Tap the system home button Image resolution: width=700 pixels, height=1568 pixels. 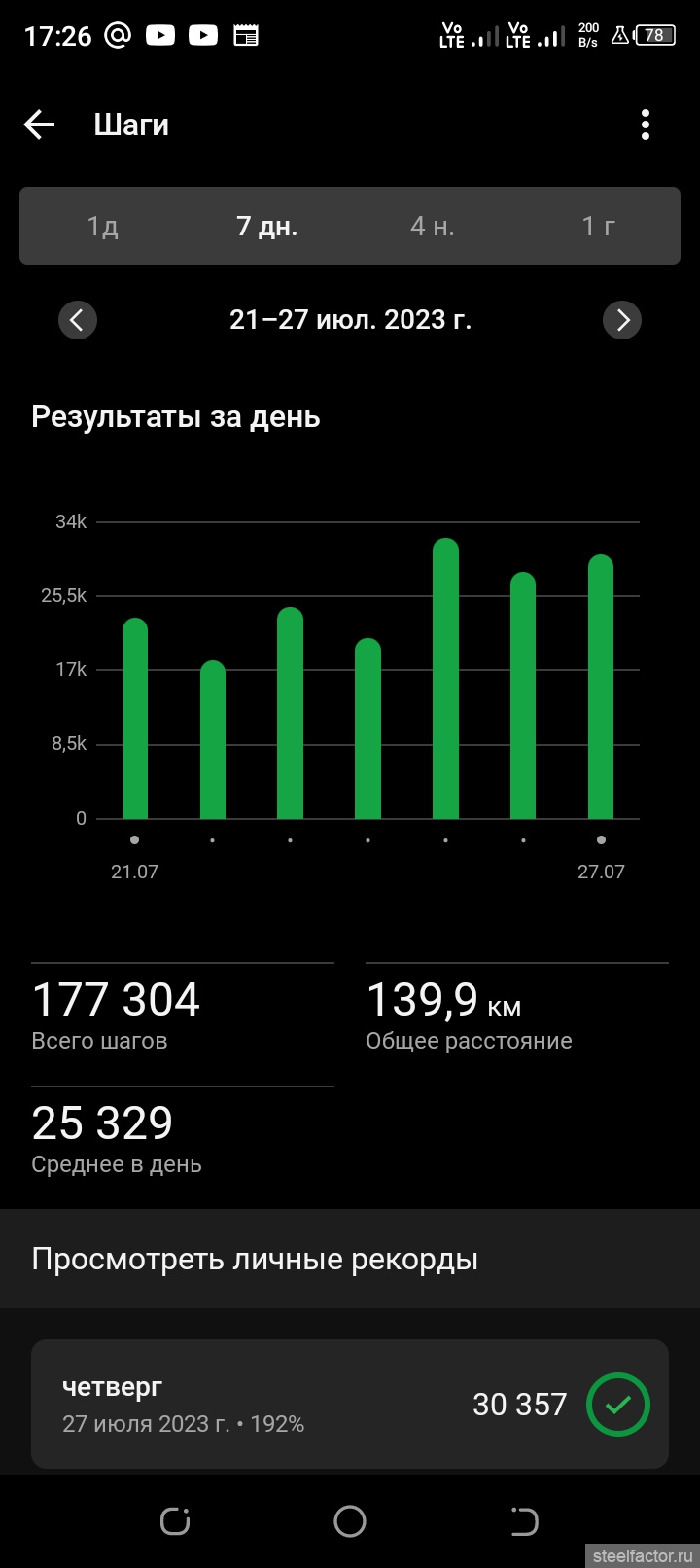pyautogui.click(x=350, y=1521)
